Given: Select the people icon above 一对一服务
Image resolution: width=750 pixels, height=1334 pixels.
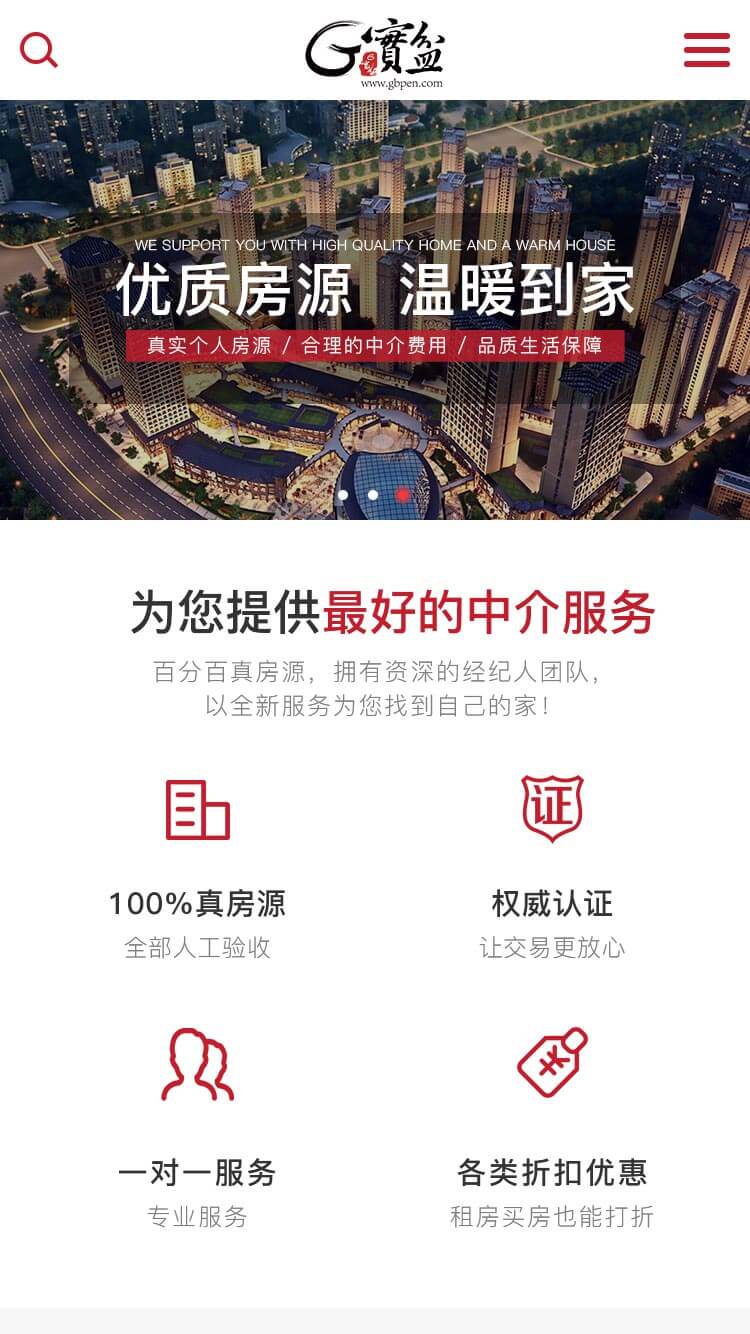Looking at the screenshot, I should point(196,1063).
